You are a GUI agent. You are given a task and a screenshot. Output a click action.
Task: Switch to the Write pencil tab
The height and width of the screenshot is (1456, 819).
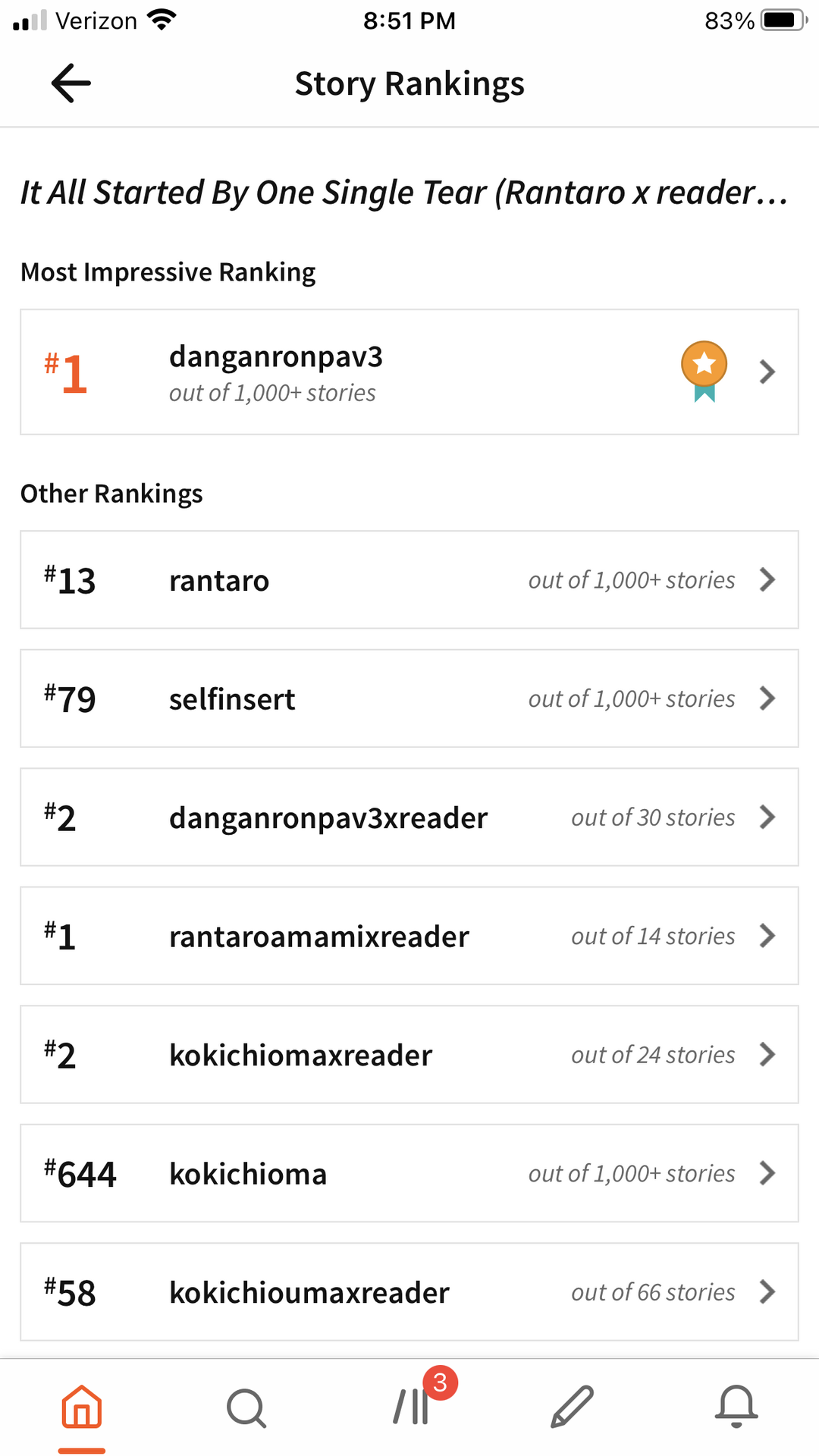(573, 1407)
